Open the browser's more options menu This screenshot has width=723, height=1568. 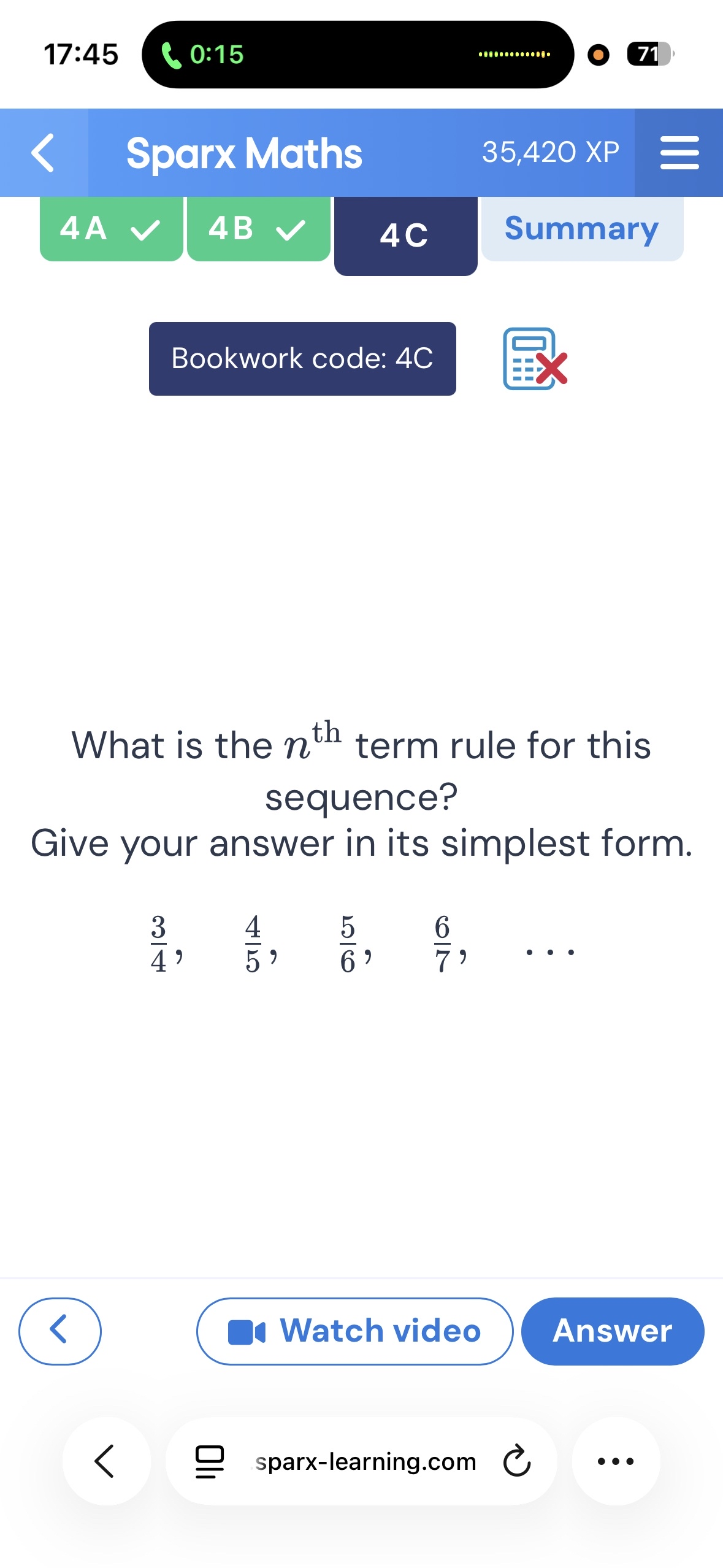click(616, 1461)
